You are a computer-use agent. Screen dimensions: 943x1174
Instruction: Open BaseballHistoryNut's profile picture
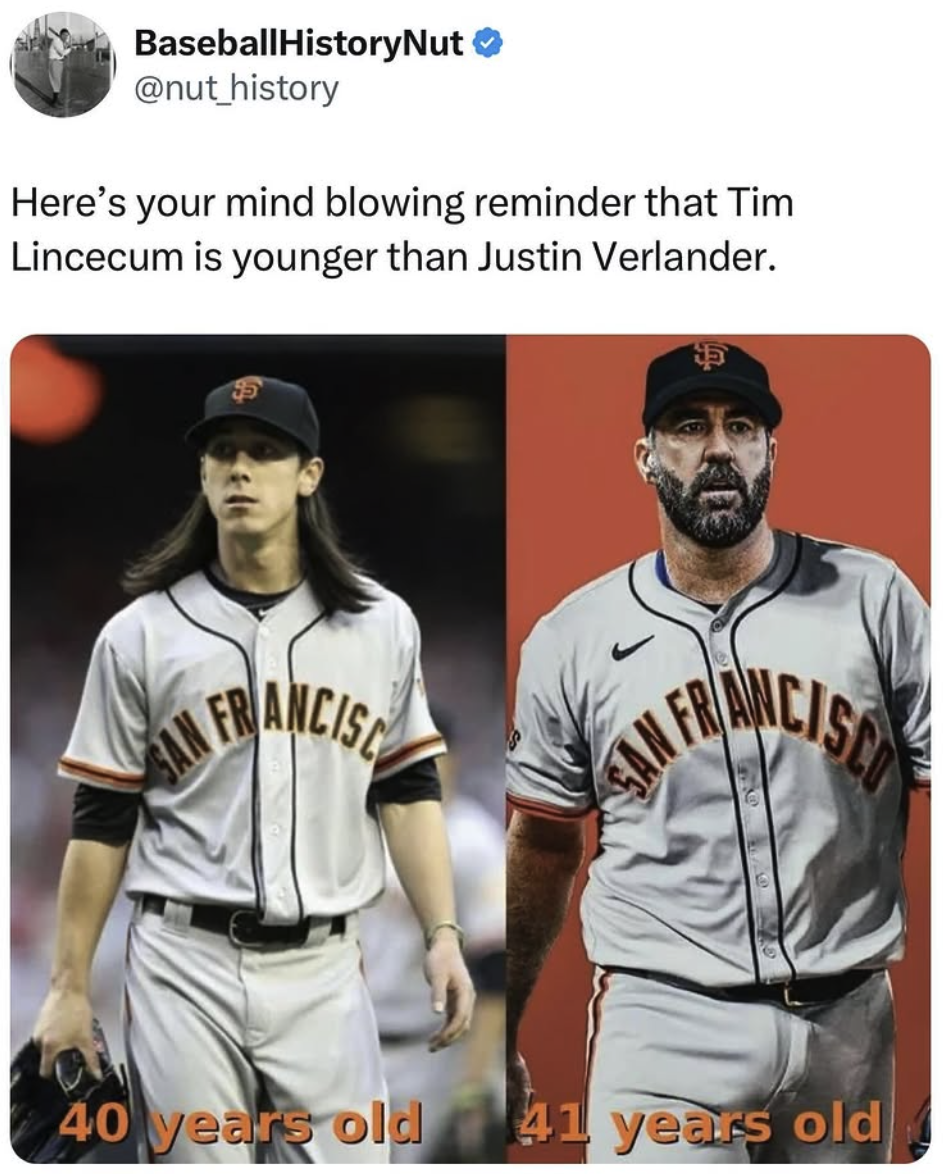(64, 65)
